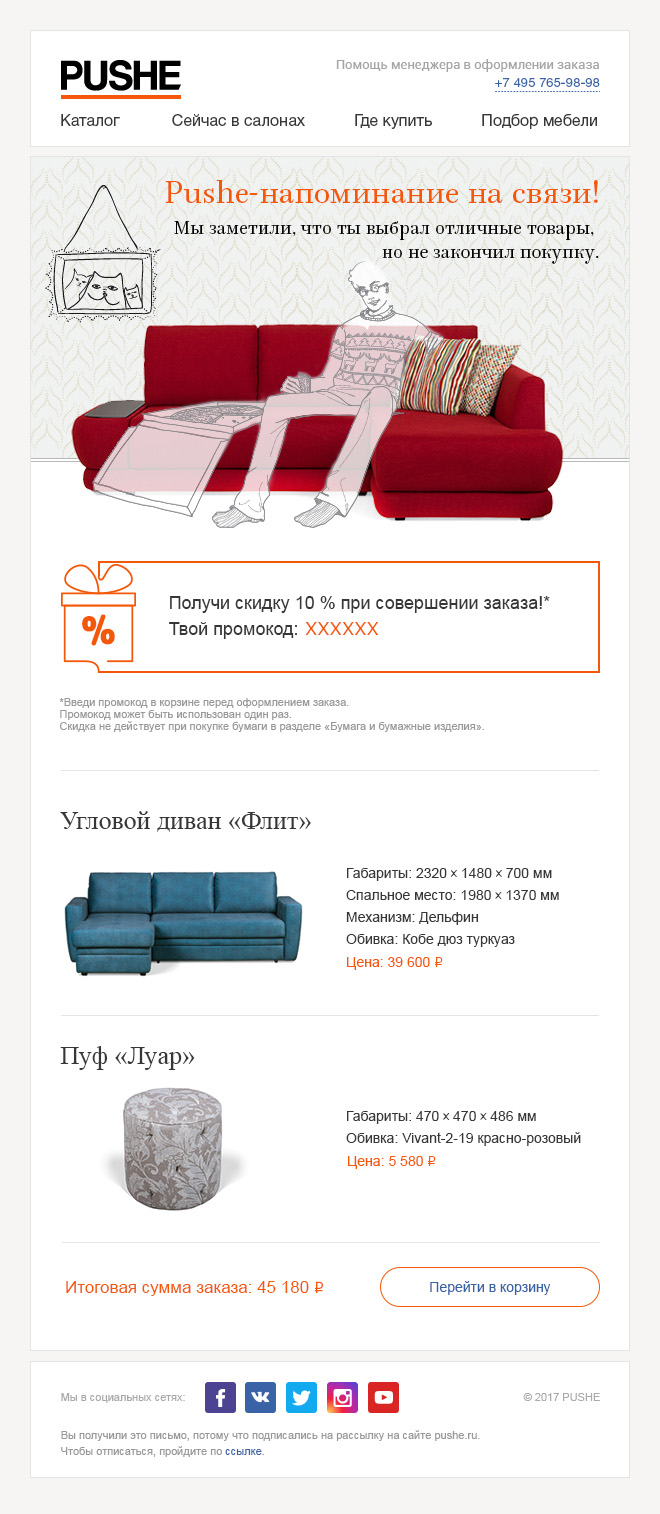
Task: Visit the Twitter profile icon
Action: [x=301, y=1397]
